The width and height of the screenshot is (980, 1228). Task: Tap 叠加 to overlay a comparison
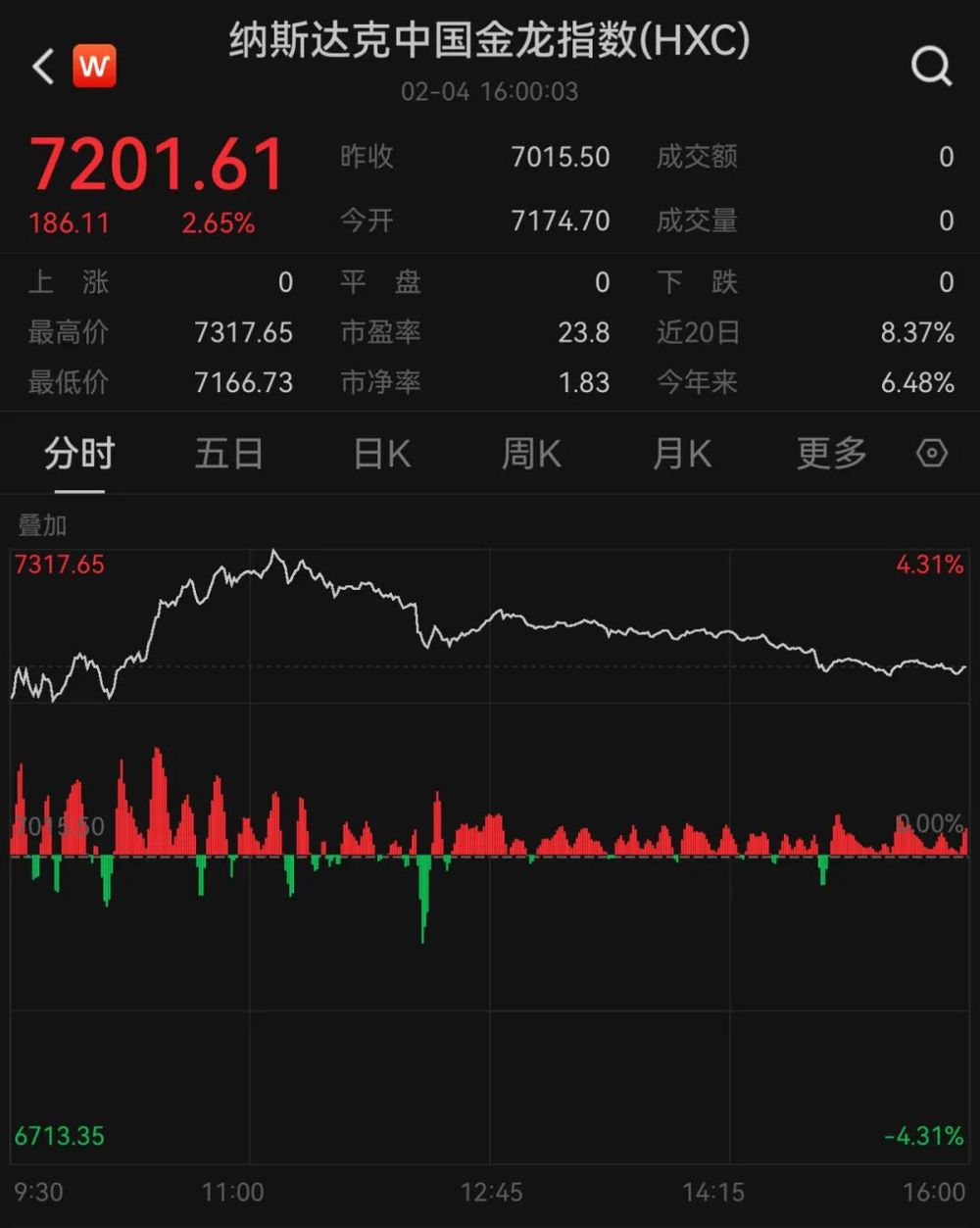point(43,526)
